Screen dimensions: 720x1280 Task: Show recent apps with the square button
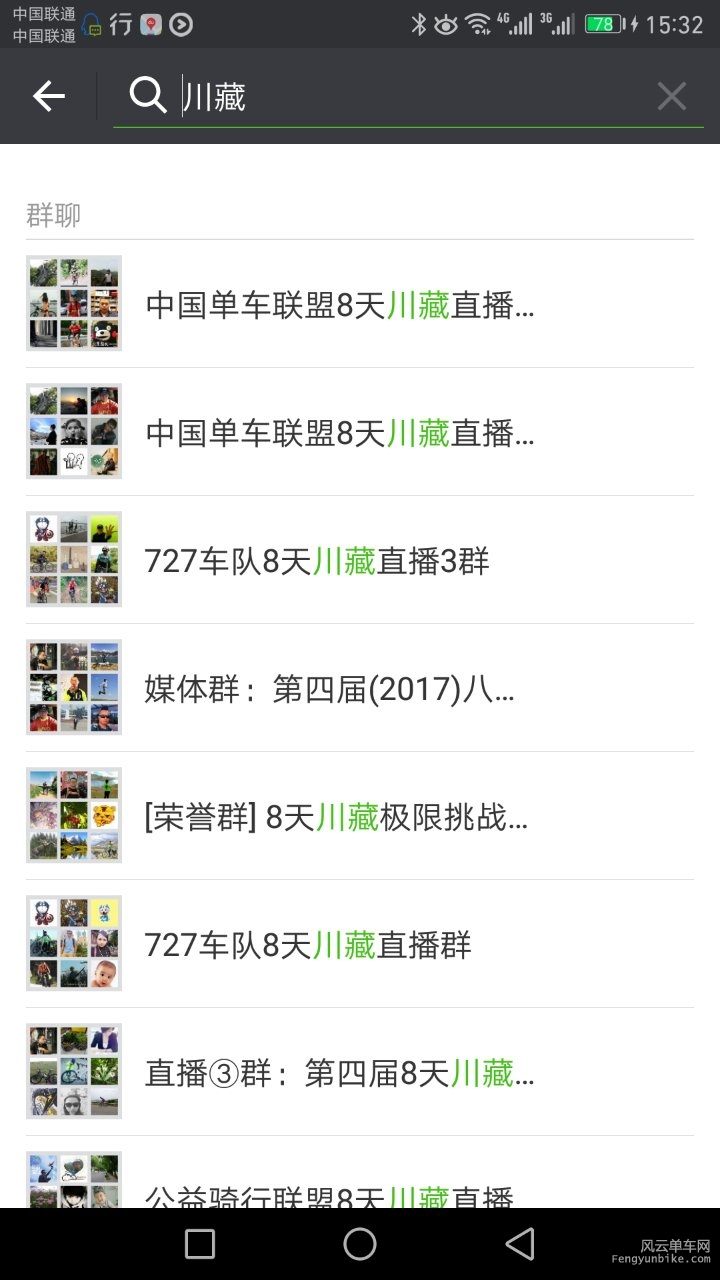click(x=200, y=1244)
